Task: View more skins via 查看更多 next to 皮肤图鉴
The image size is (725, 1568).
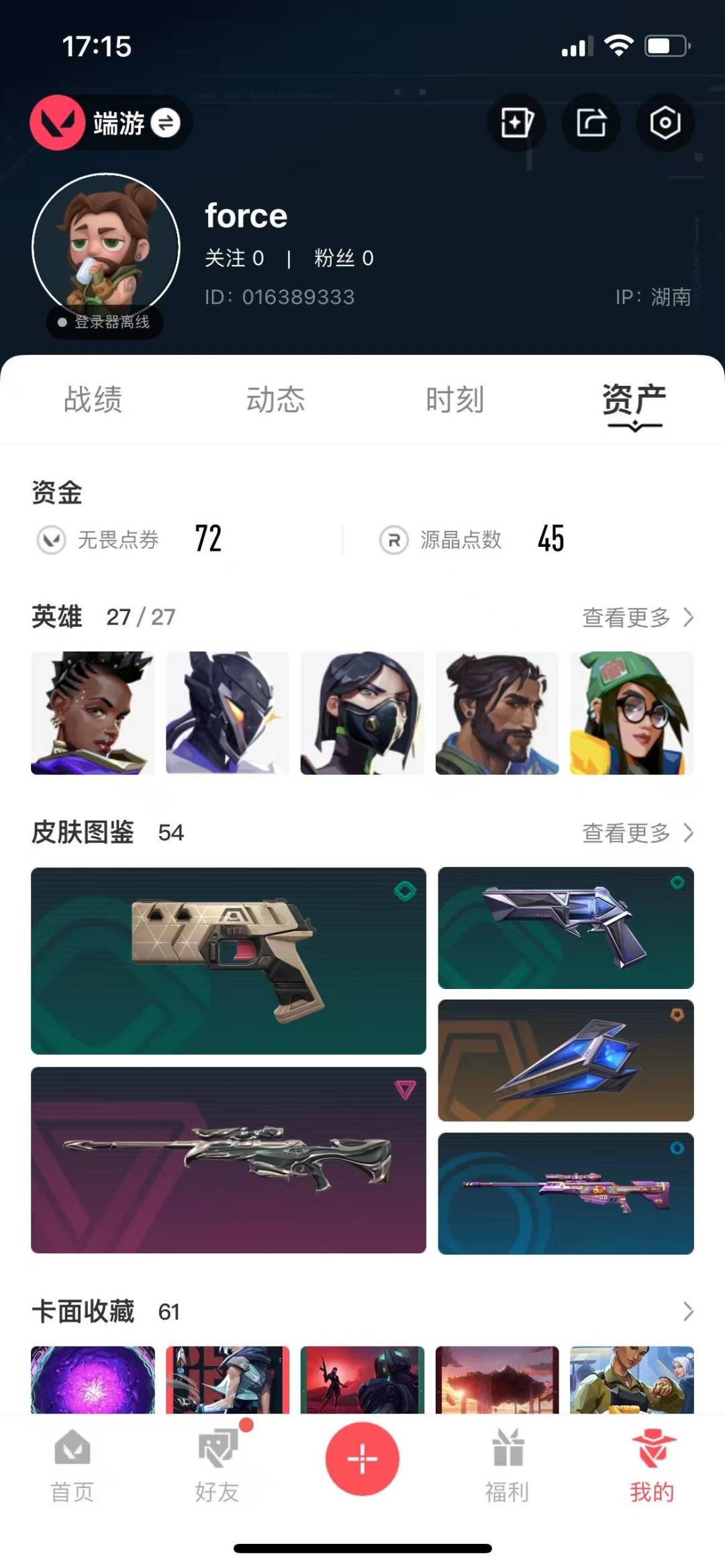Action: click(x=638, y=833)
